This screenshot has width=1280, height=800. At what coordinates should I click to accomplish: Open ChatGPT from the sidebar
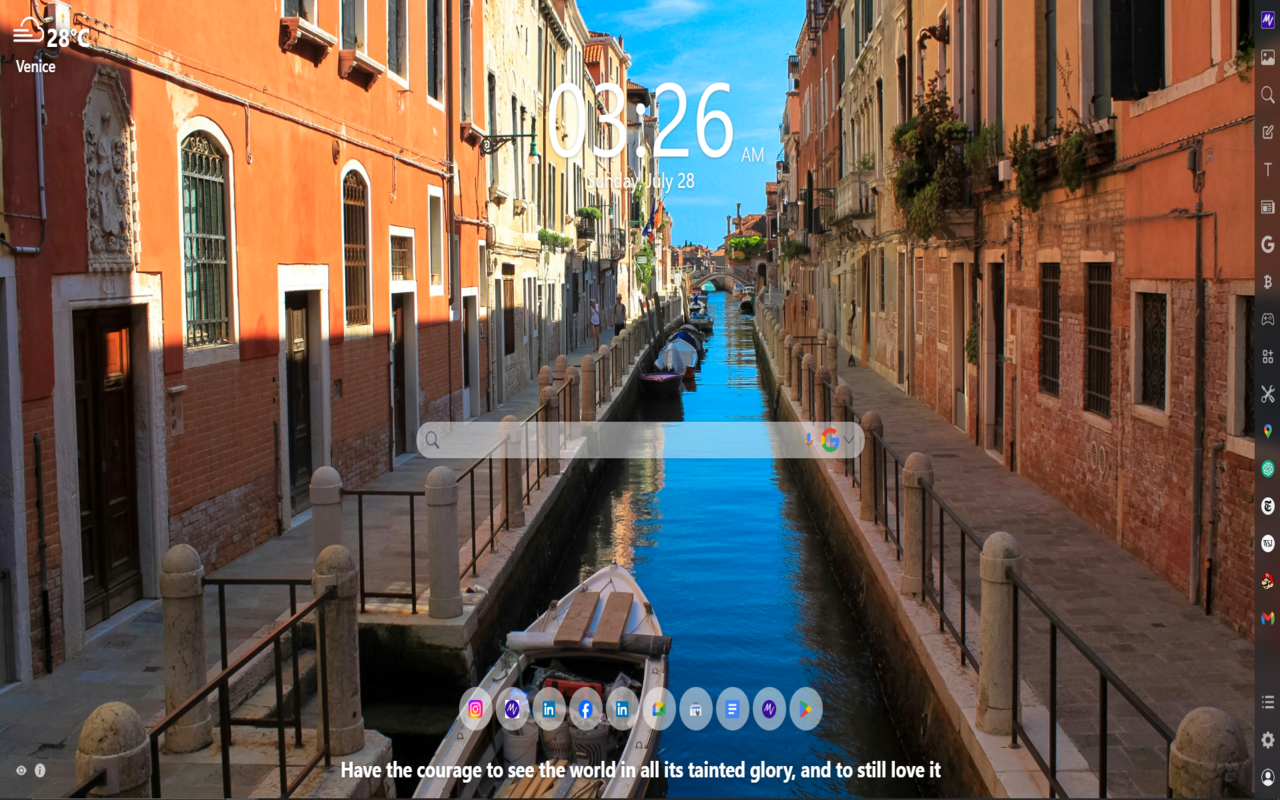pos(1267,468)
